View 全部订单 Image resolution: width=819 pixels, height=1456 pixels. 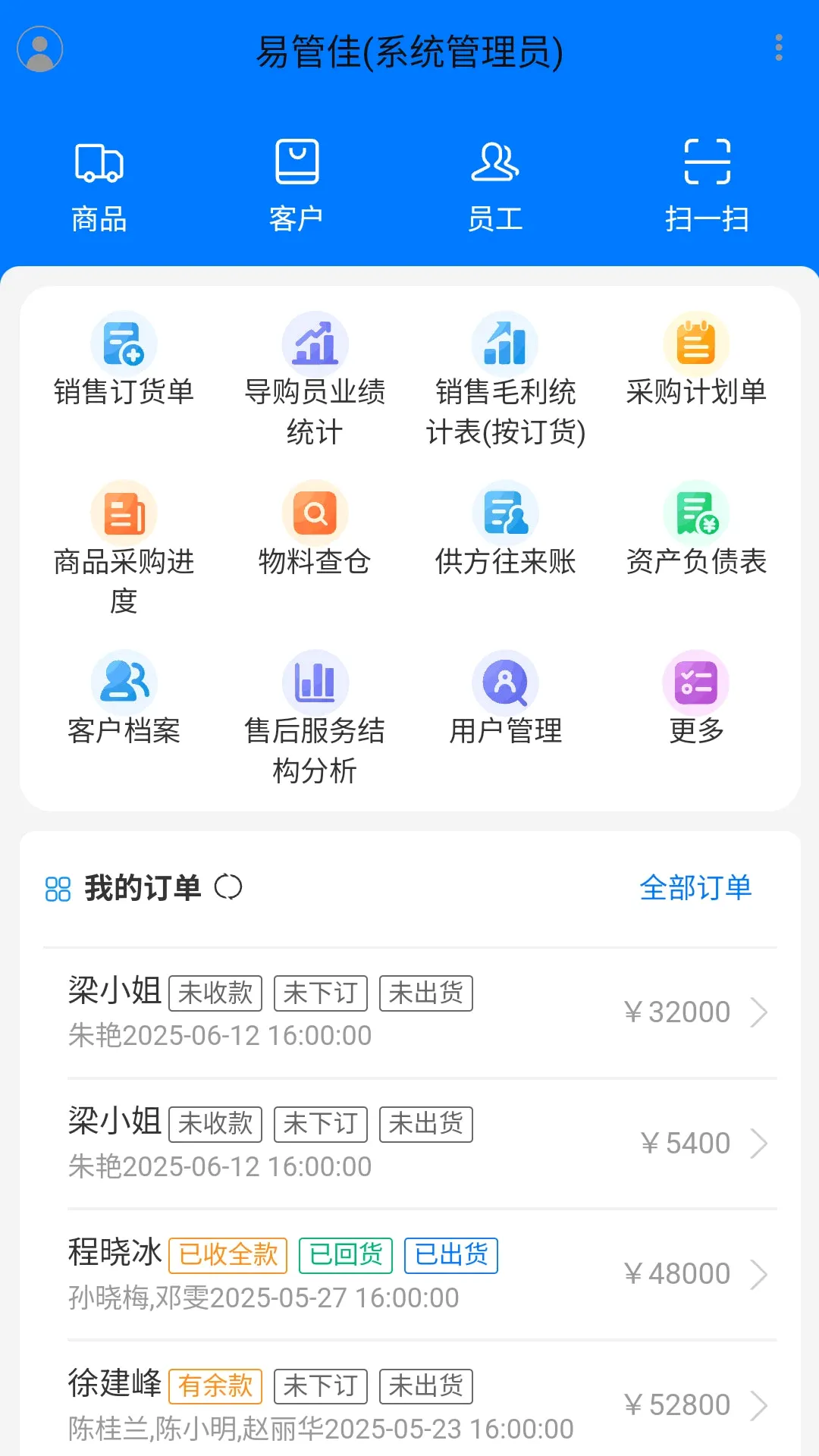click(695, 887)
